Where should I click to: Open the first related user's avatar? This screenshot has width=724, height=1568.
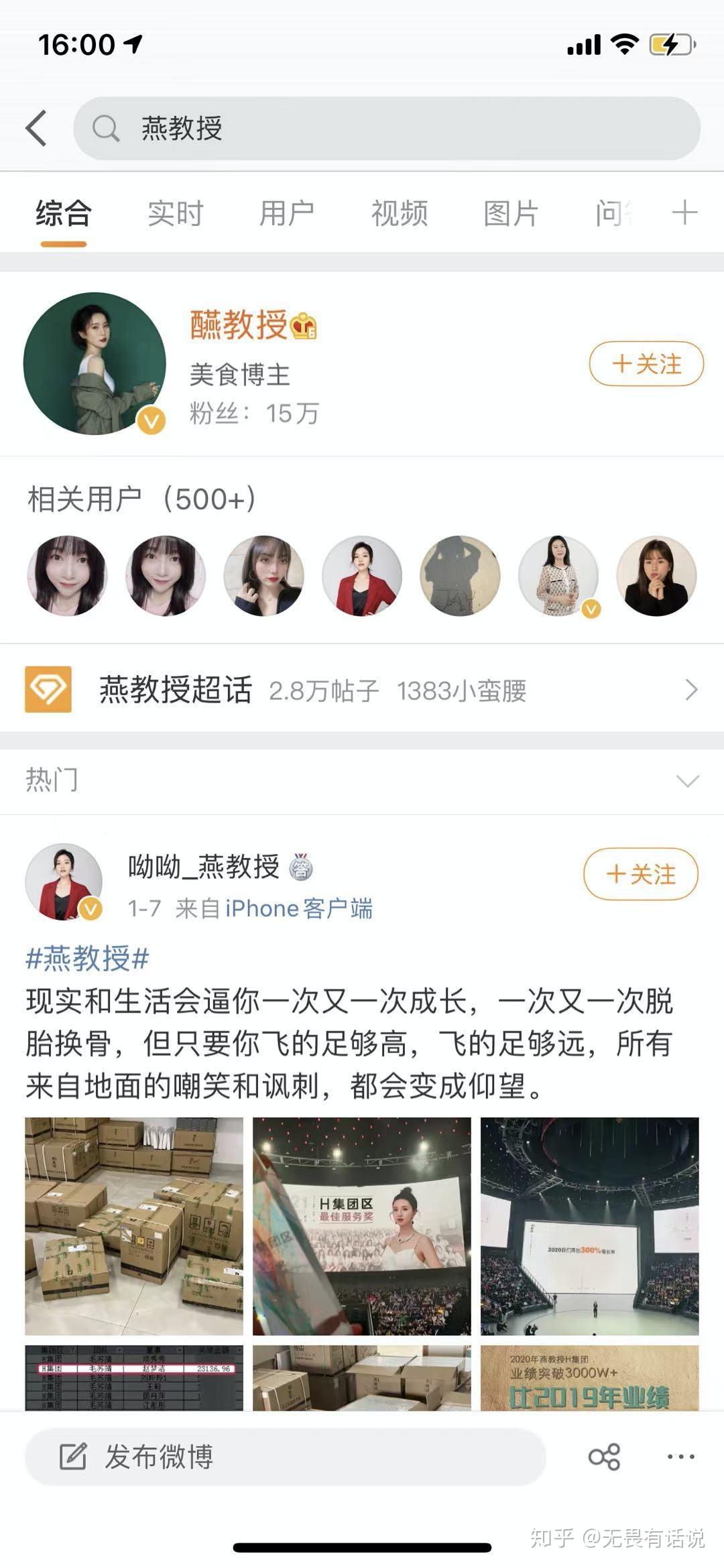(x=67, y=576)
